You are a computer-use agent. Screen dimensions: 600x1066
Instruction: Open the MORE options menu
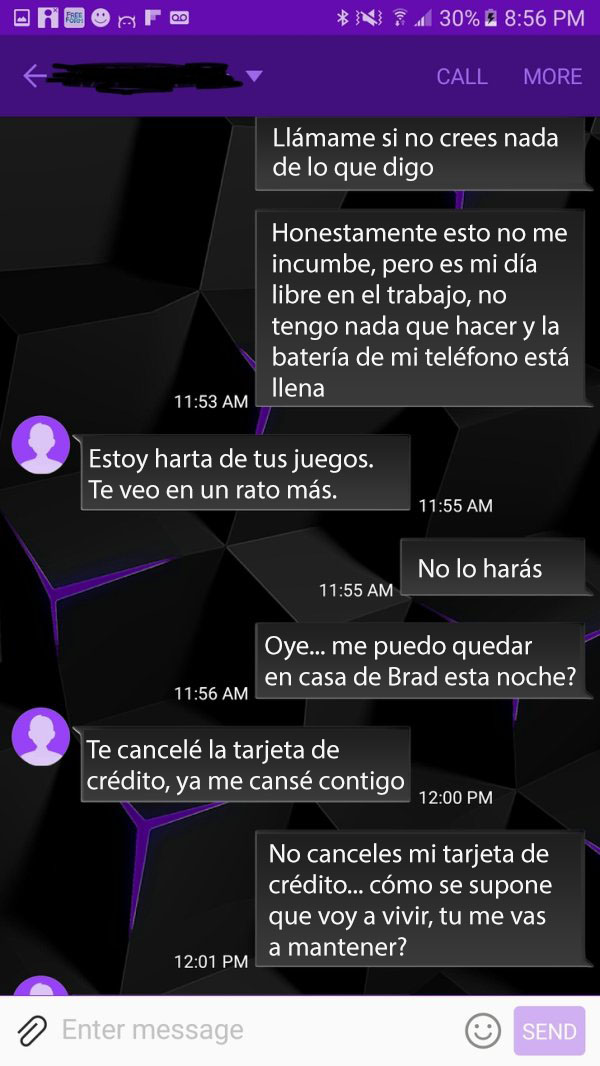pyautogui.click(x=552, y=77)
